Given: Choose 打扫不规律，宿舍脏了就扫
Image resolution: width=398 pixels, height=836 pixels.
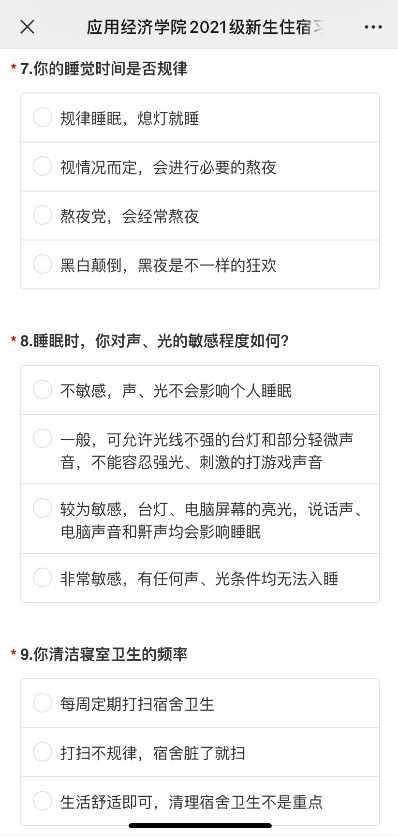Looking at the screenshot, I should [200, 752].
